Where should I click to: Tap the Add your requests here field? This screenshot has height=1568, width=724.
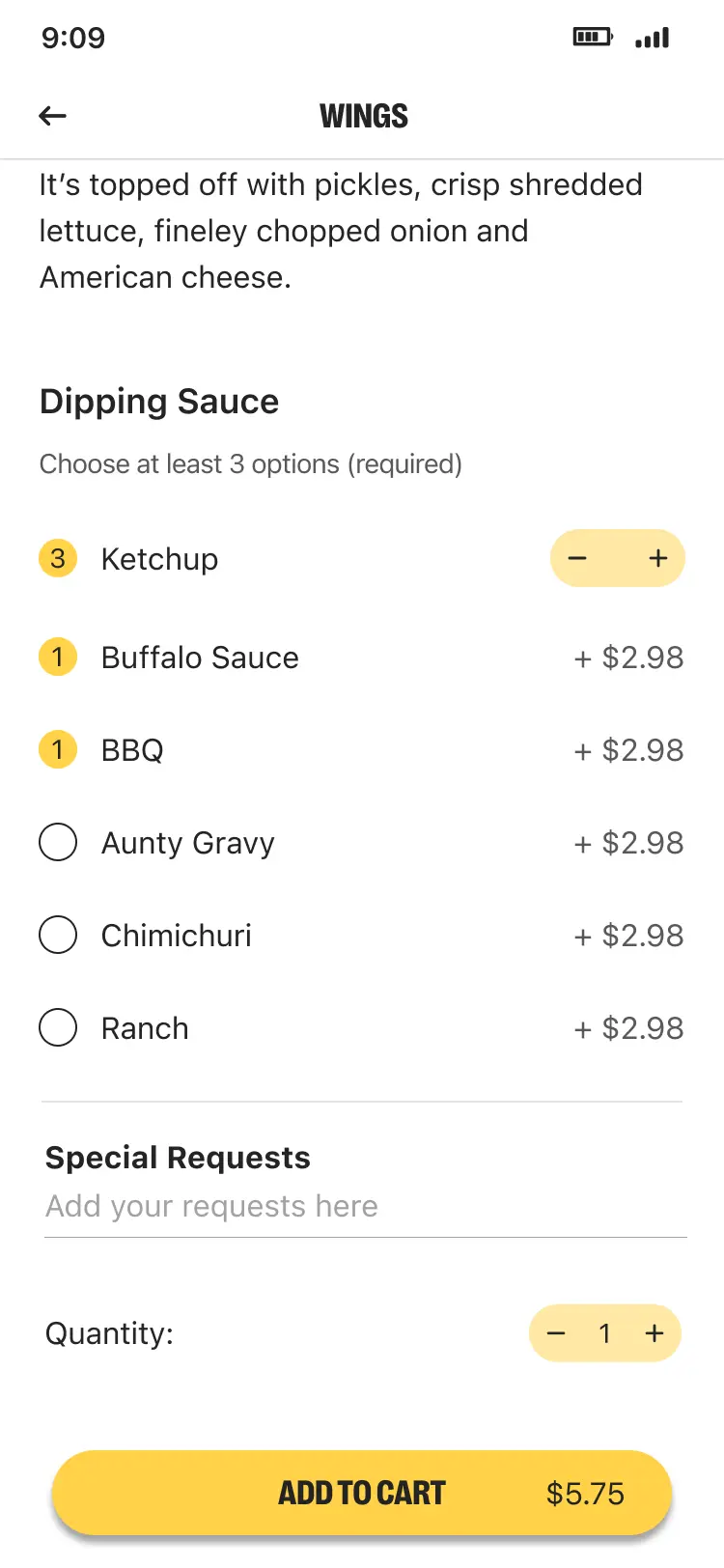[211, 1205]
